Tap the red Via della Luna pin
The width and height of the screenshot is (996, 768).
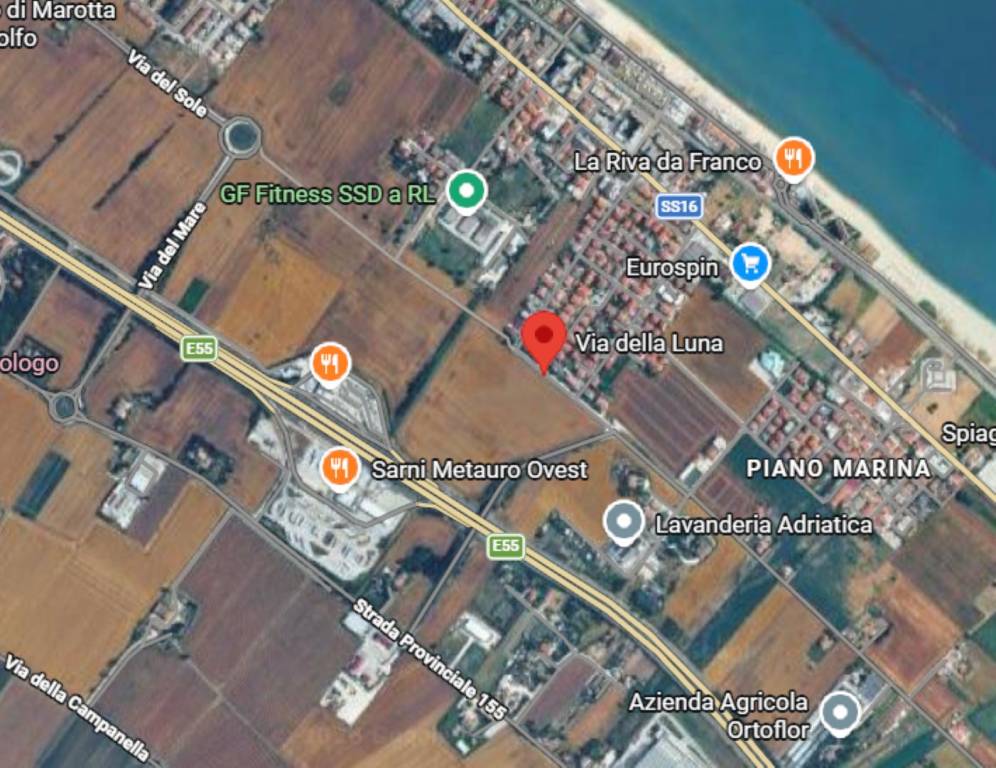544,336
